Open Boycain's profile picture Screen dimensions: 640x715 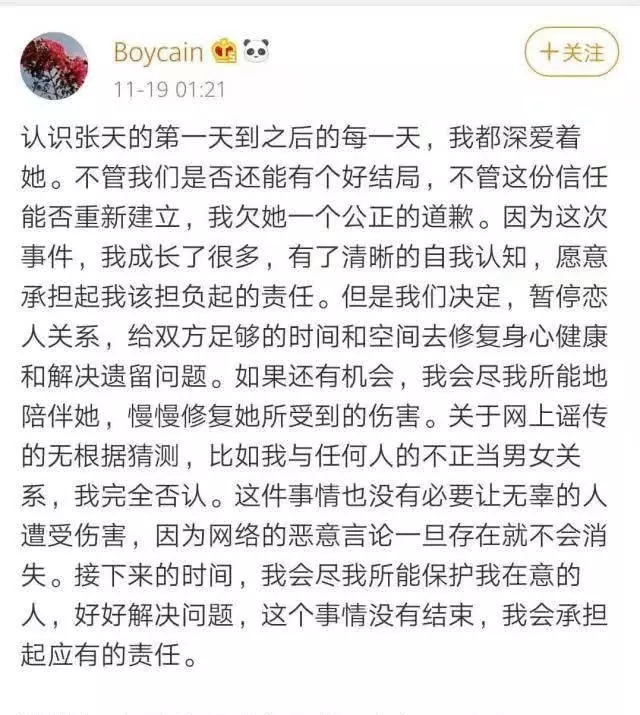point(54,66)
